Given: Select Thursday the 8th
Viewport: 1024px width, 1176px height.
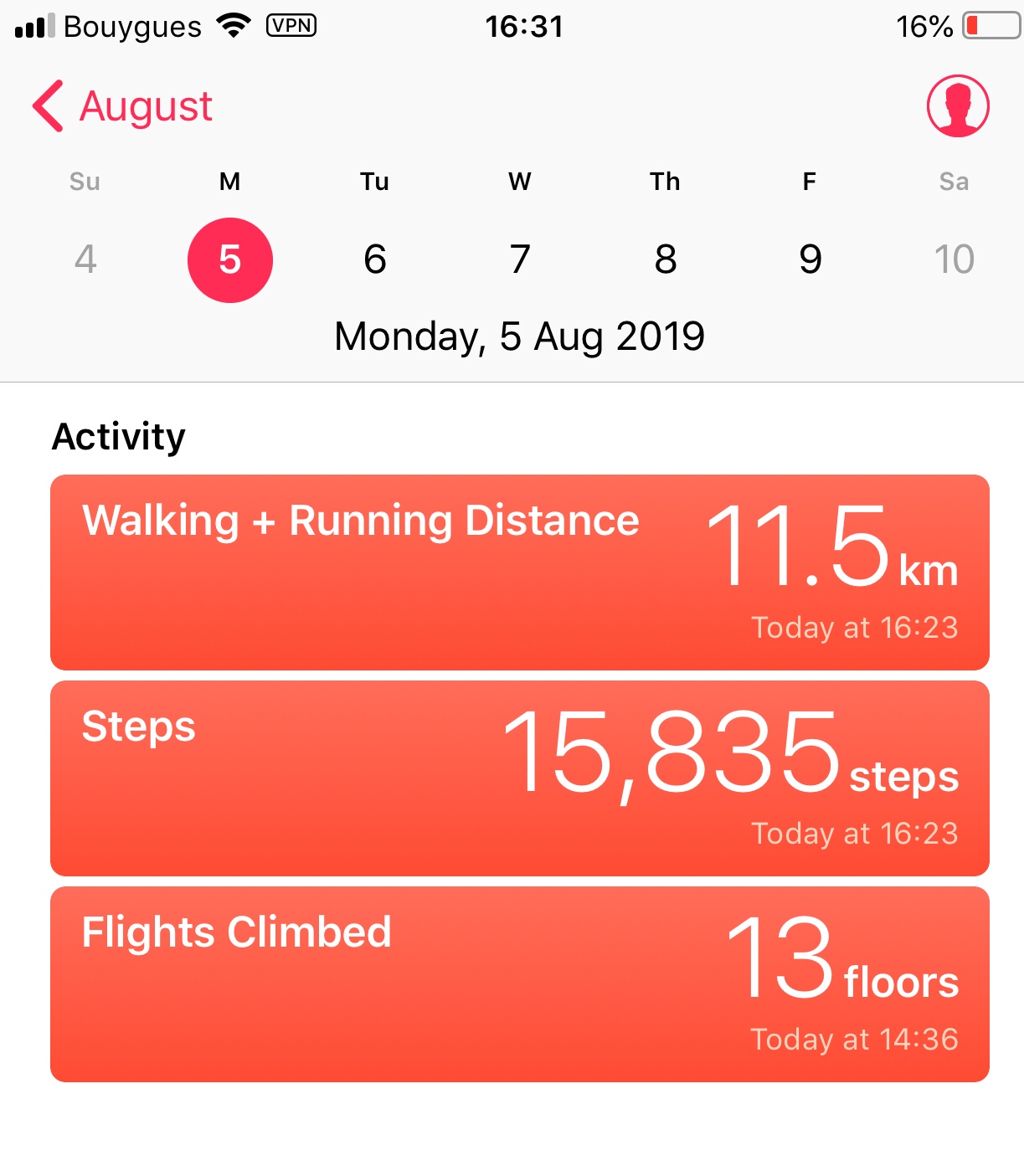Looking at the screenshot, I should (x=666, y=259).
